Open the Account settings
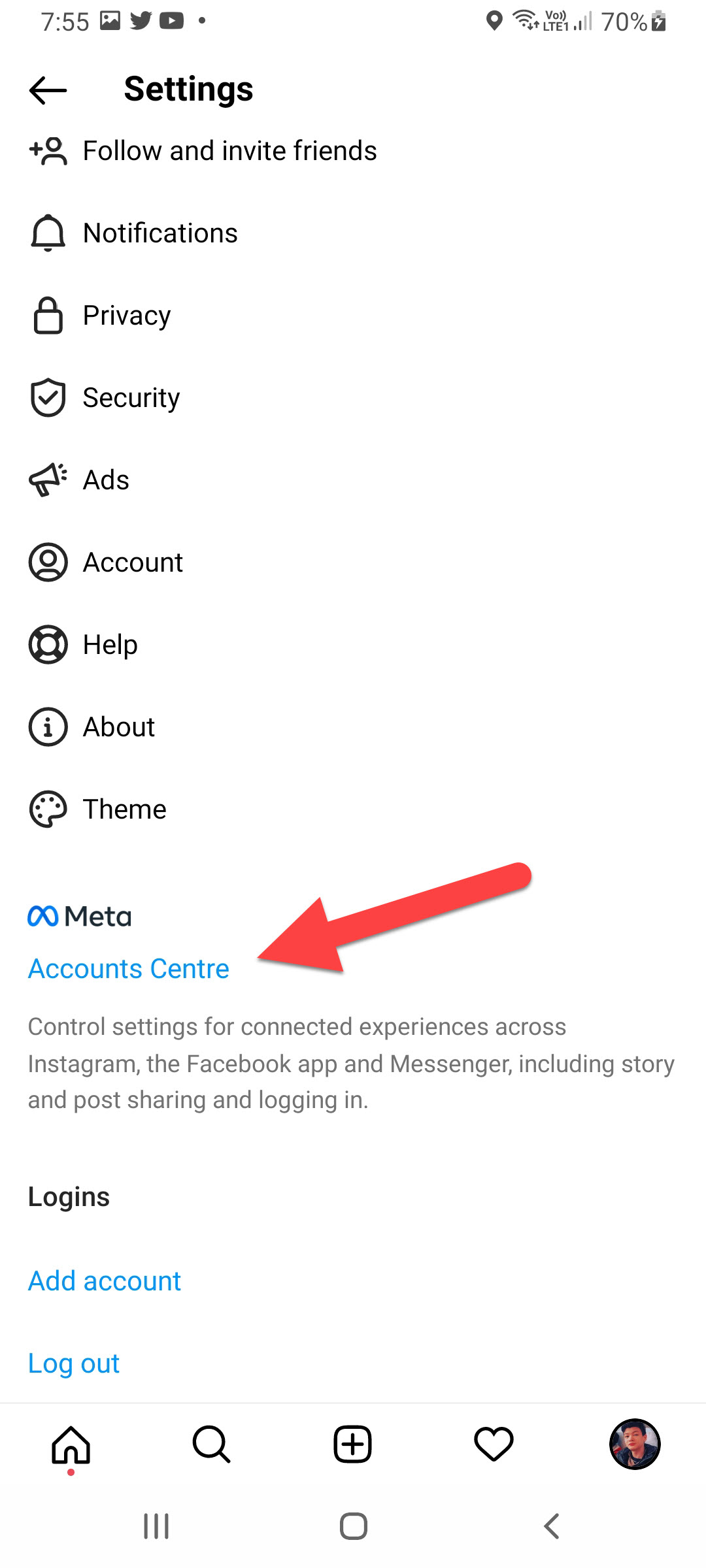 tap(133, 563)
